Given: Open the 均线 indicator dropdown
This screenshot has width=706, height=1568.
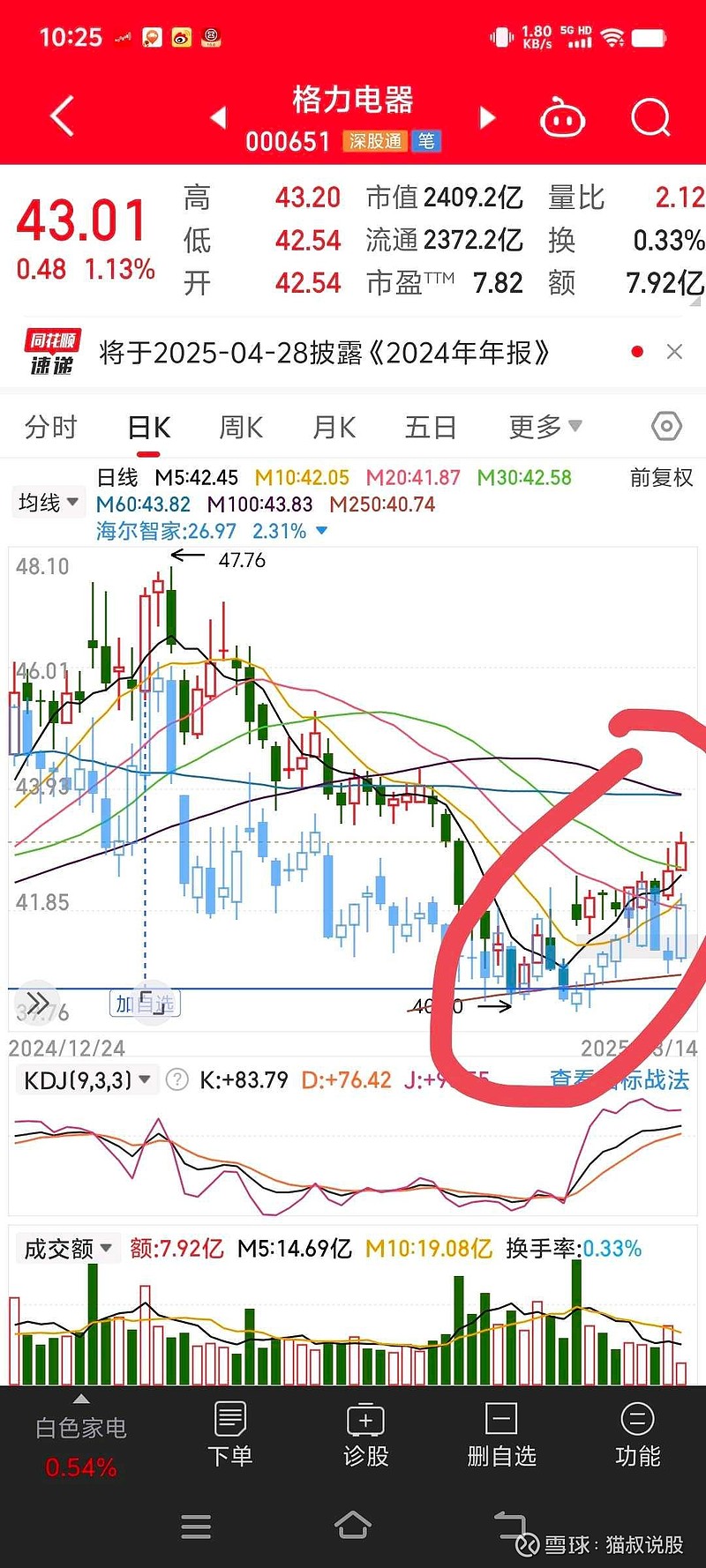Looking at the screenshot, I should [x=48, y=503].
